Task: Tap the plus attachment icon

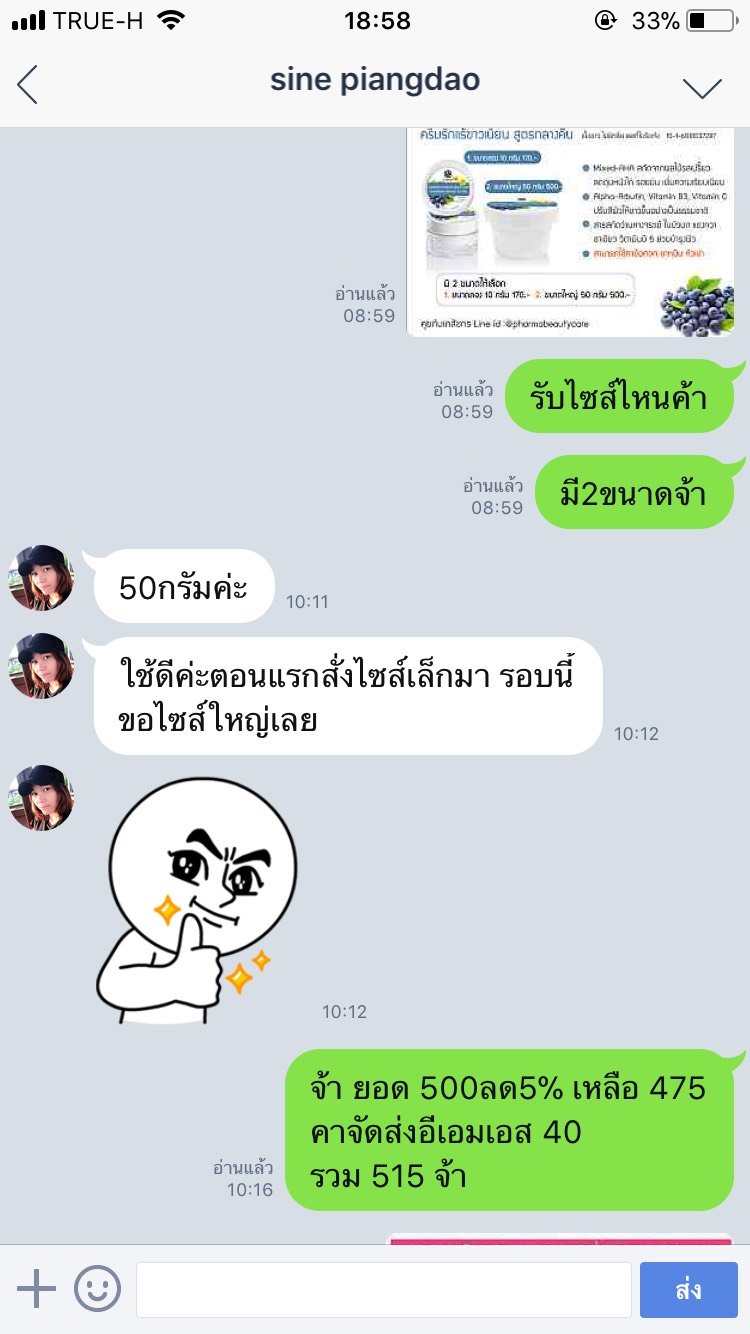Action: tap(36, 1289)
